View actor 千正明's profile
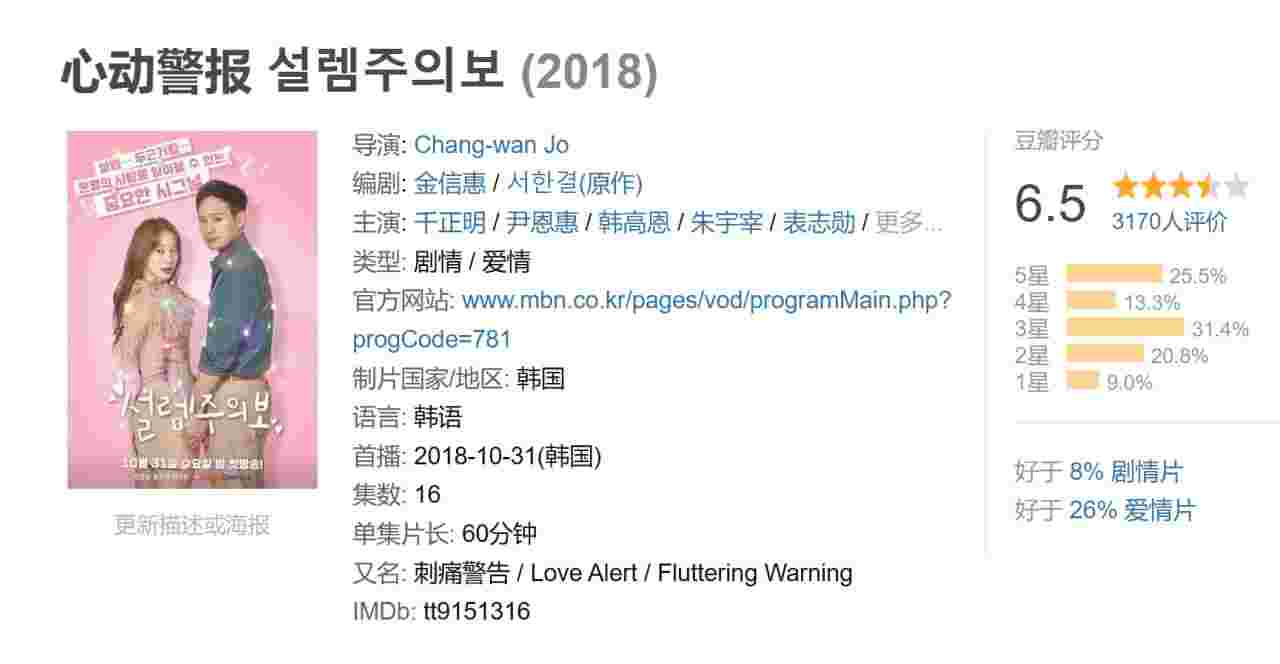Image resolution: width=1280 pixels, height=664 pixels. coord(450,223)
